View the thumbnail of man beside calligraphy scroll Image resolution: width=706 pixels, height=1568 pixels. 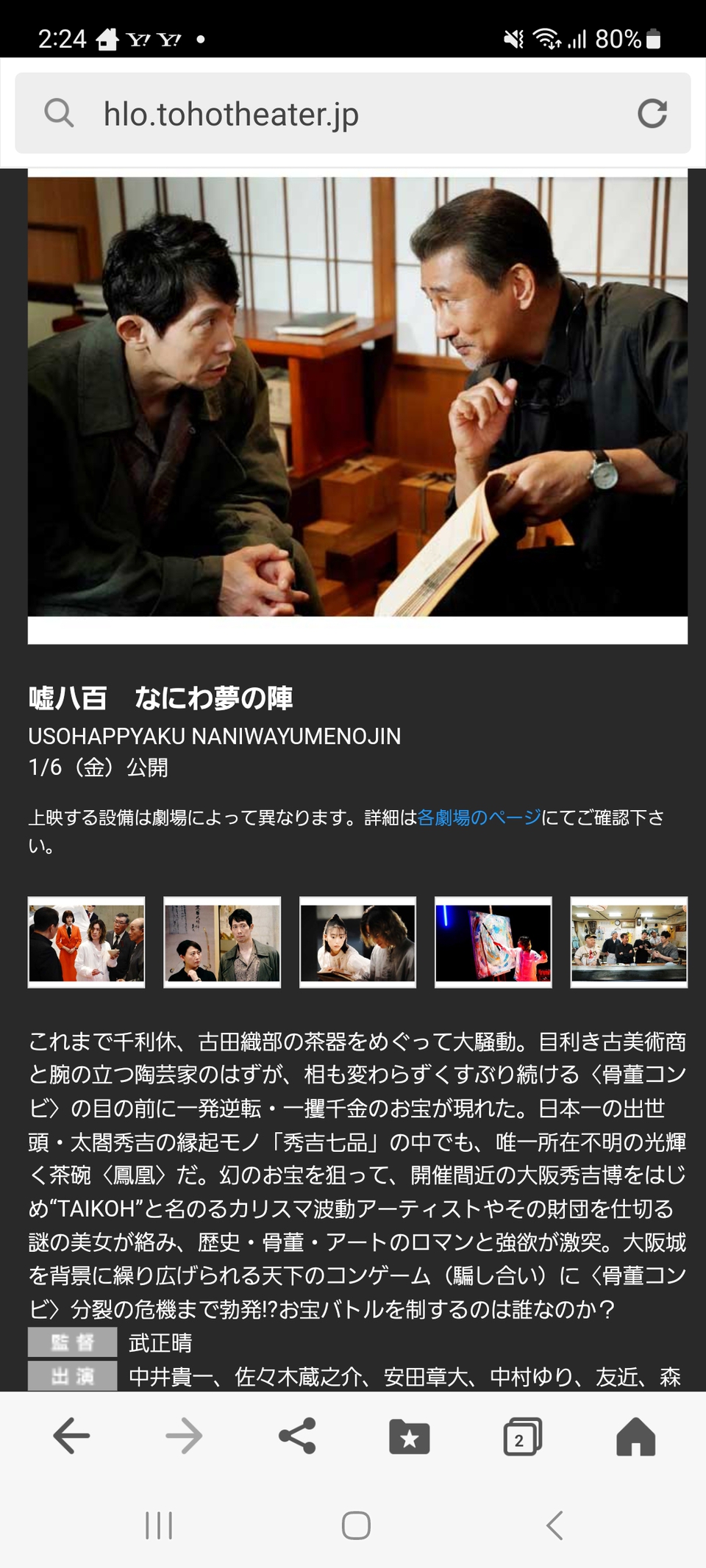pos(222,942)
